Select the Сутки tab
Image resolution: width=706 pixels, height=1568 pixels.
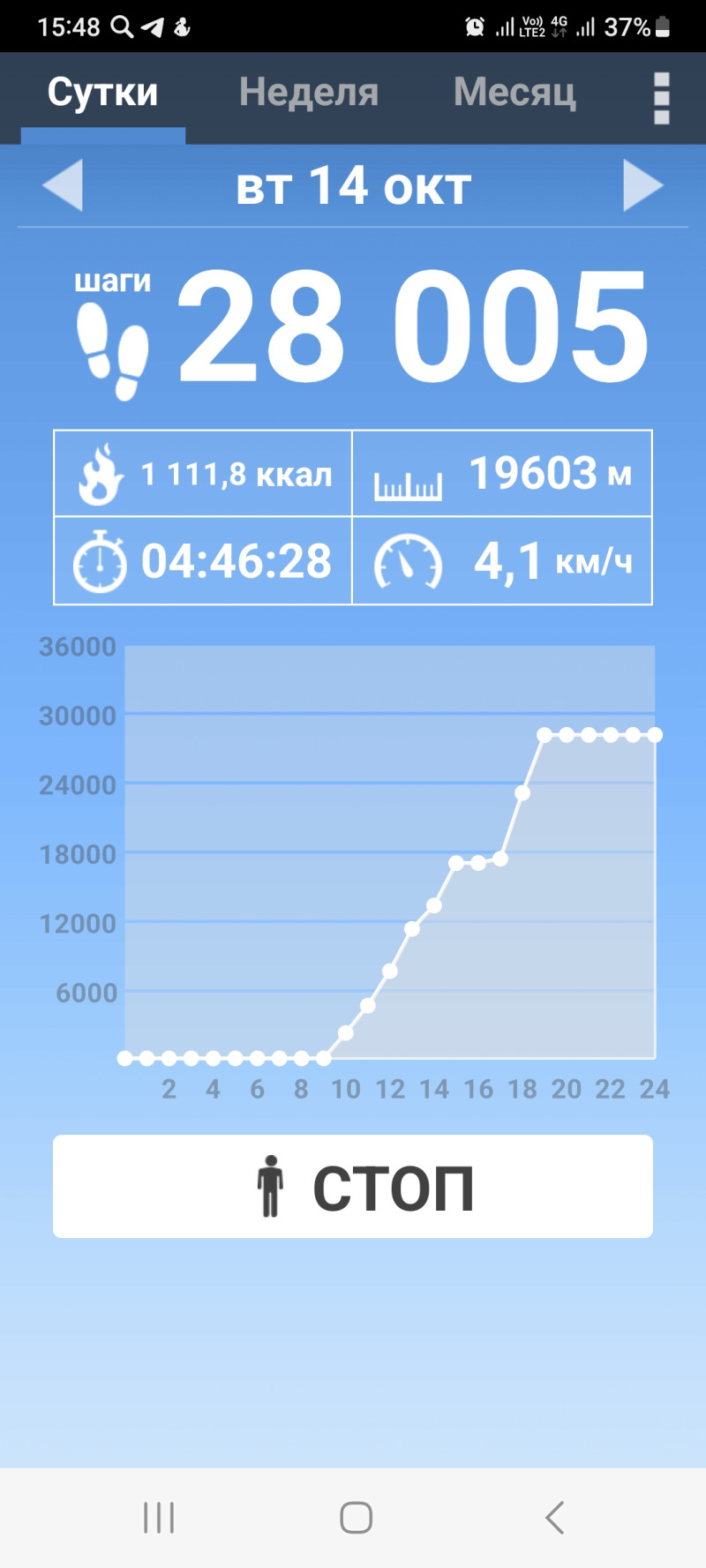102,93
